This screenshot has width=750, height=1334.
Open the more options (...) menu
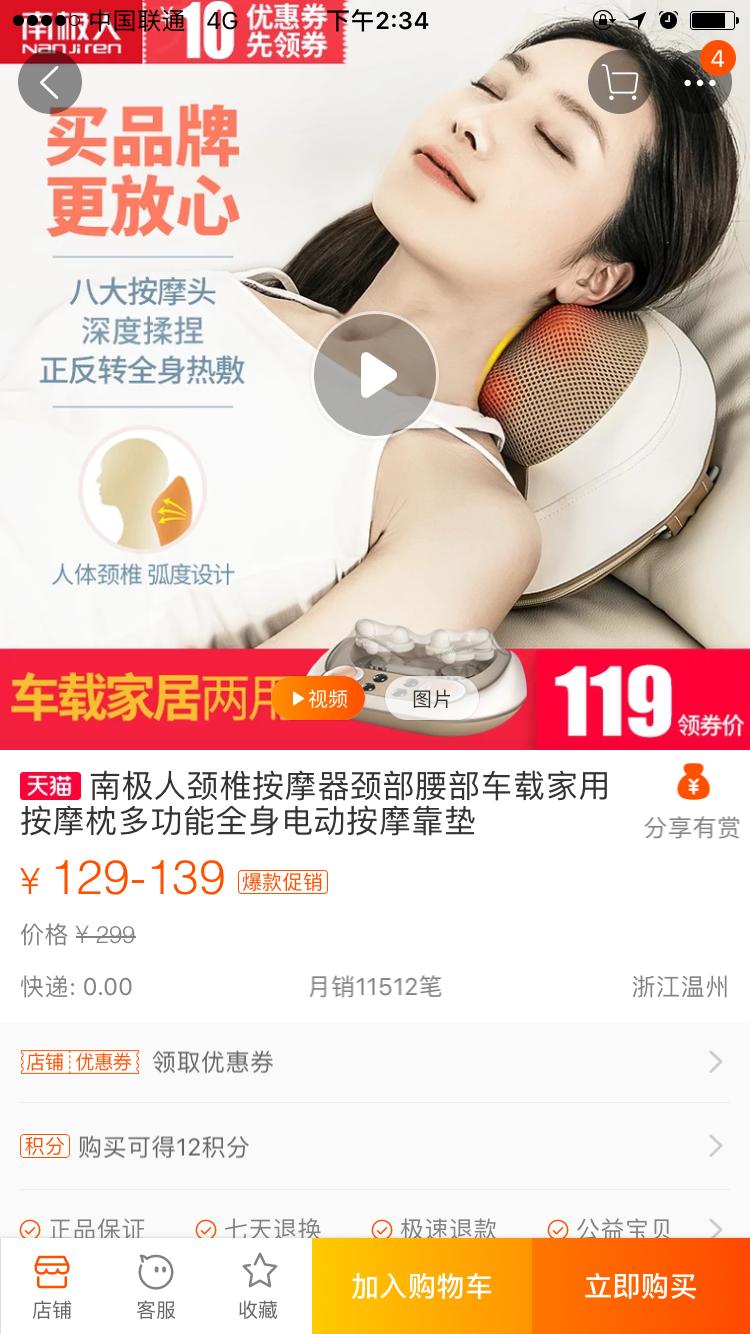[x=700, y=82]
